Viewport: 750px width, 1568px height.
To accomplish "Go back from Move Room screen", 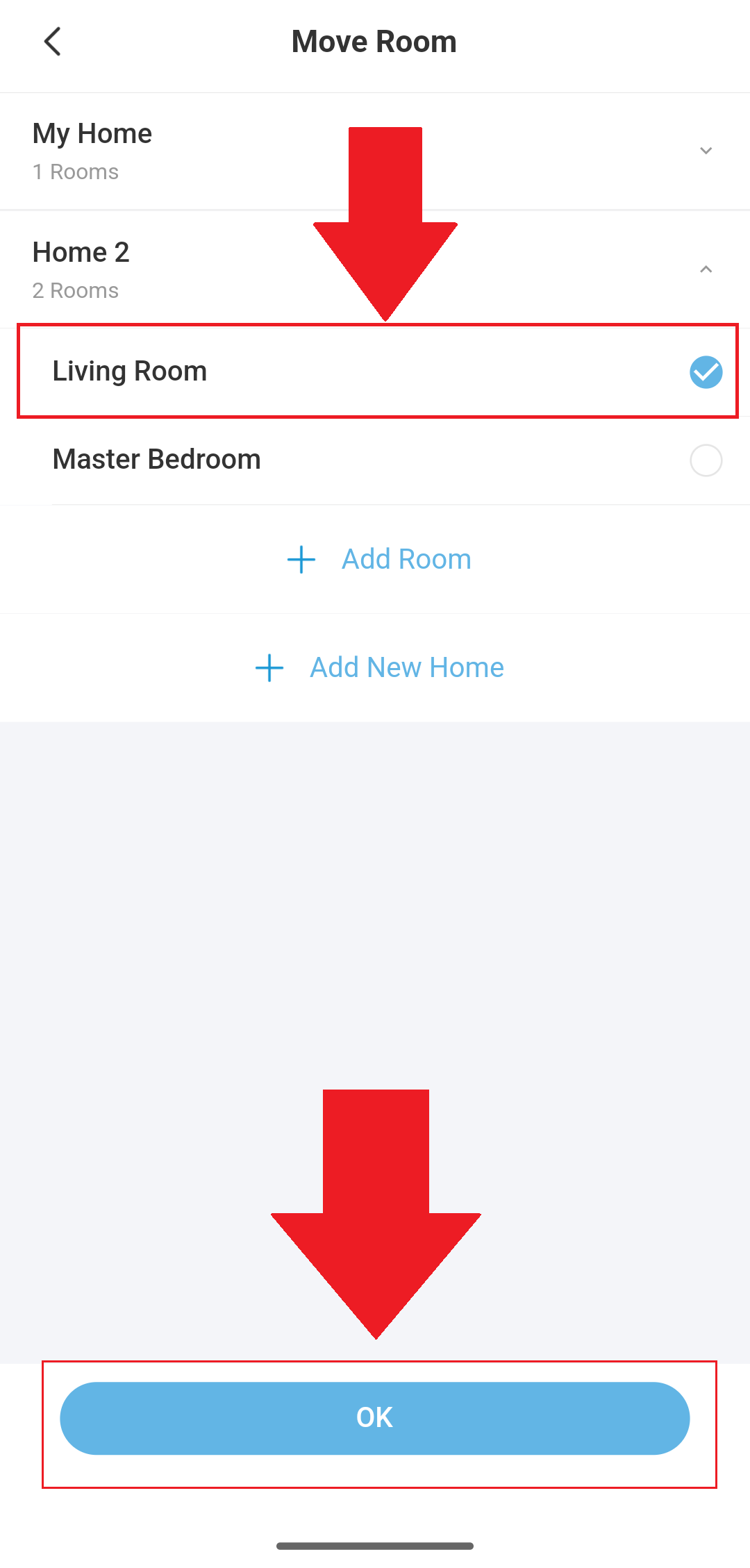I will [53, 42].
